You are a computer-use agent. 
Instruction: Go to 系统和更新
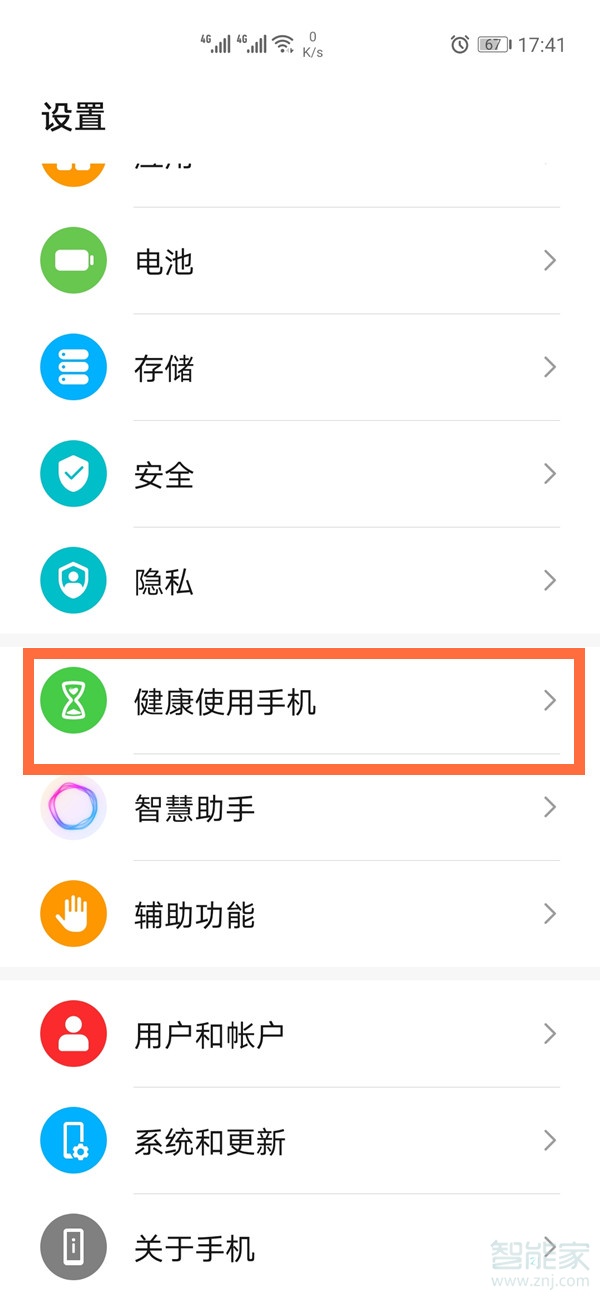(x=300, y=1141)
